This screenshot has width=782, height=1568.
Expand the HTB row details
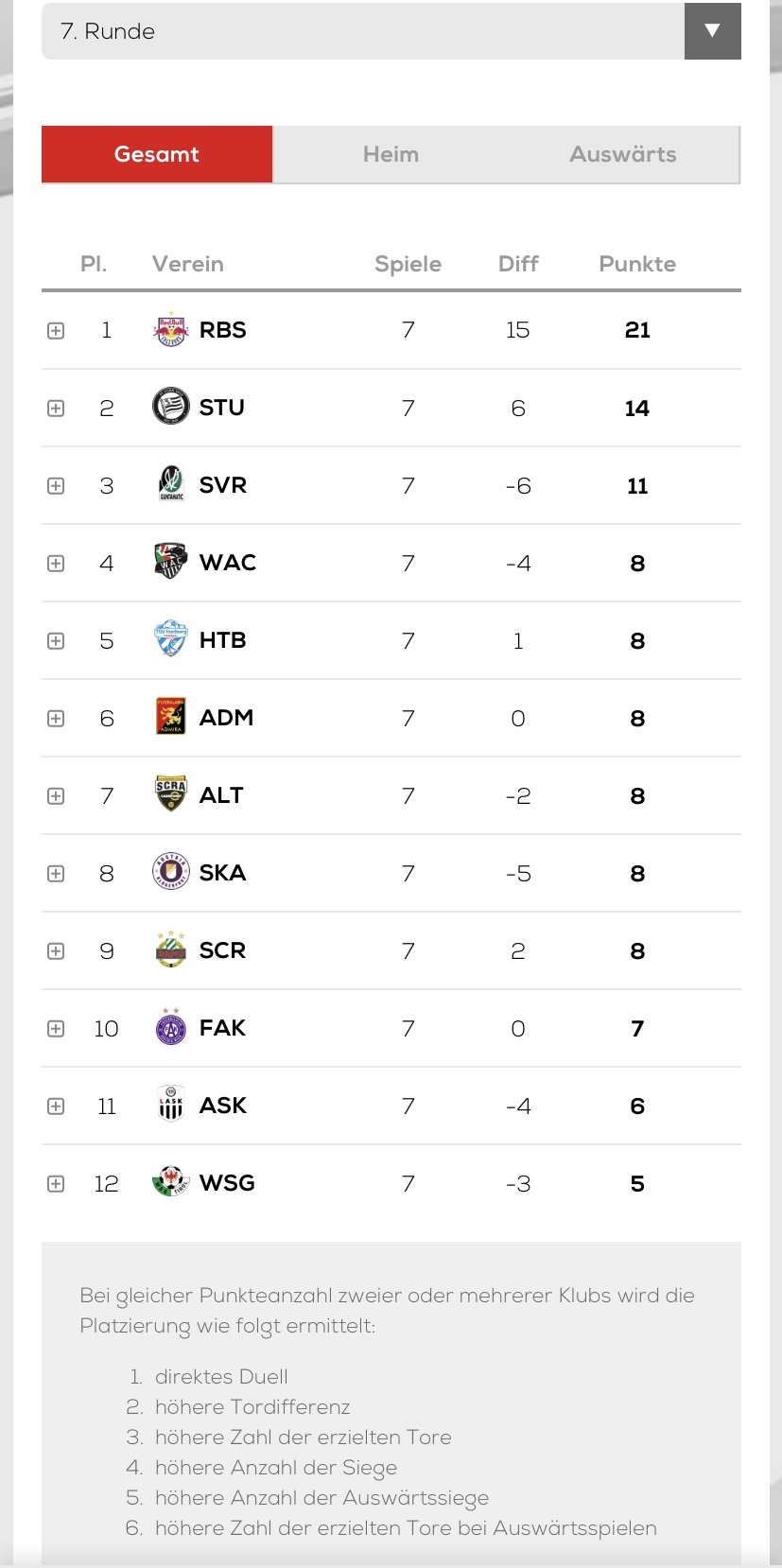coord(56,641)
